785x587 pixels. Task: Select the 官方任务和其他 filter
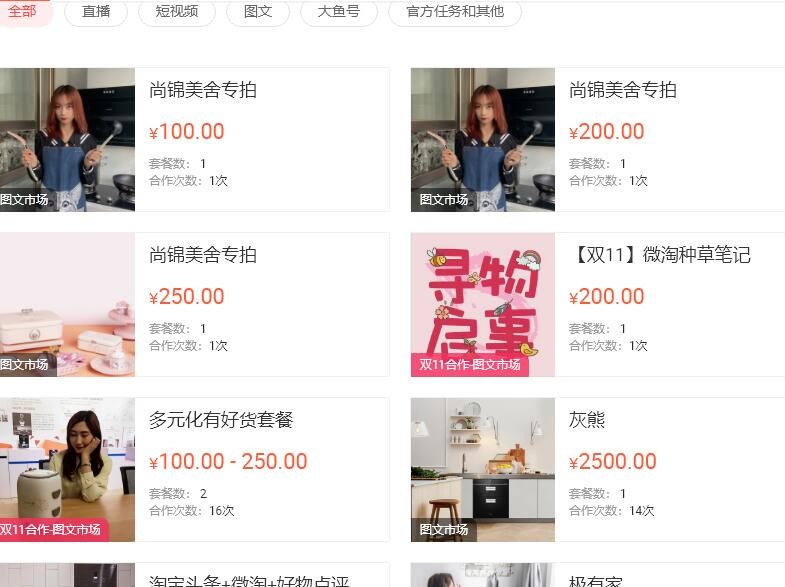(455, 12)
